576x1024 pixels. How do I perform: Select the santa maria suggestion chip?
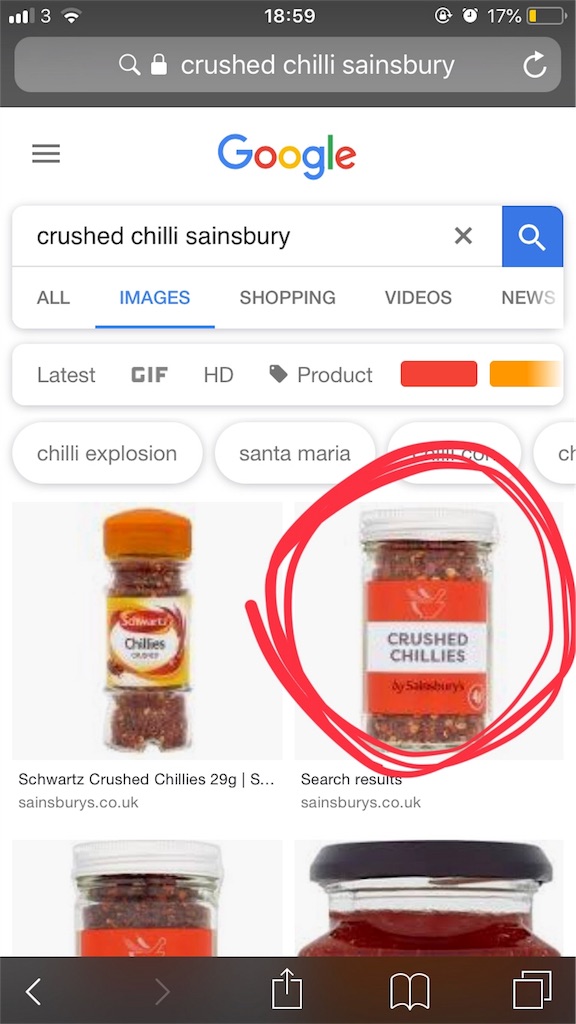[x=295, y=453]
